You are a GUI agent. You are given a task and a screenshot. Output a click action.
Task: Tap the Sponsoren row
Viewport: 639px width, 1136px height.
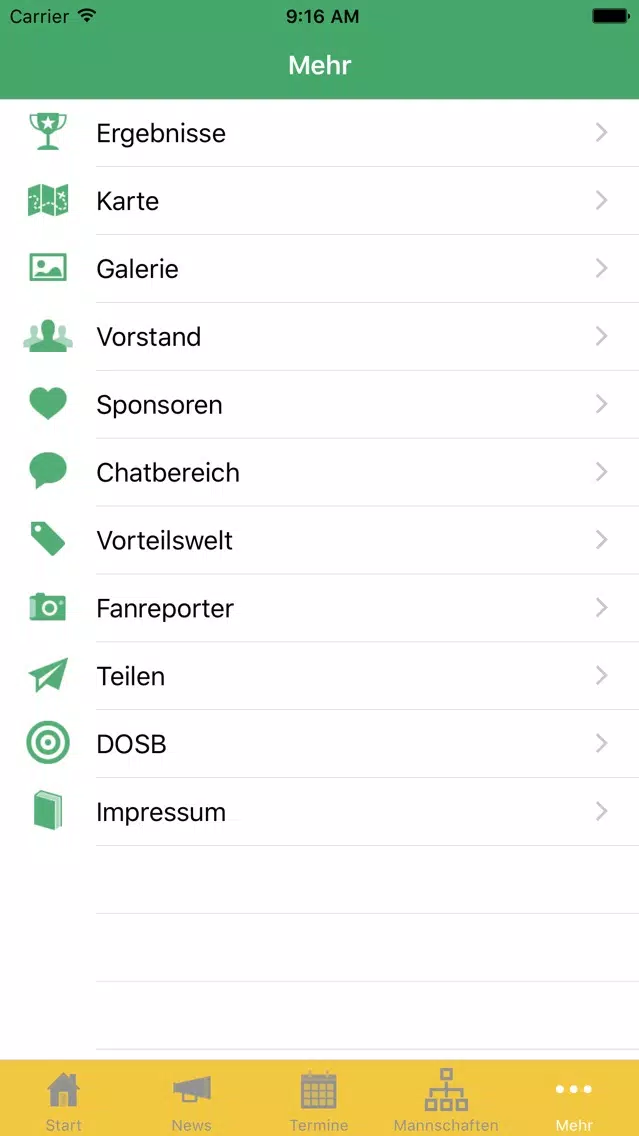click(x=320, y=404)
